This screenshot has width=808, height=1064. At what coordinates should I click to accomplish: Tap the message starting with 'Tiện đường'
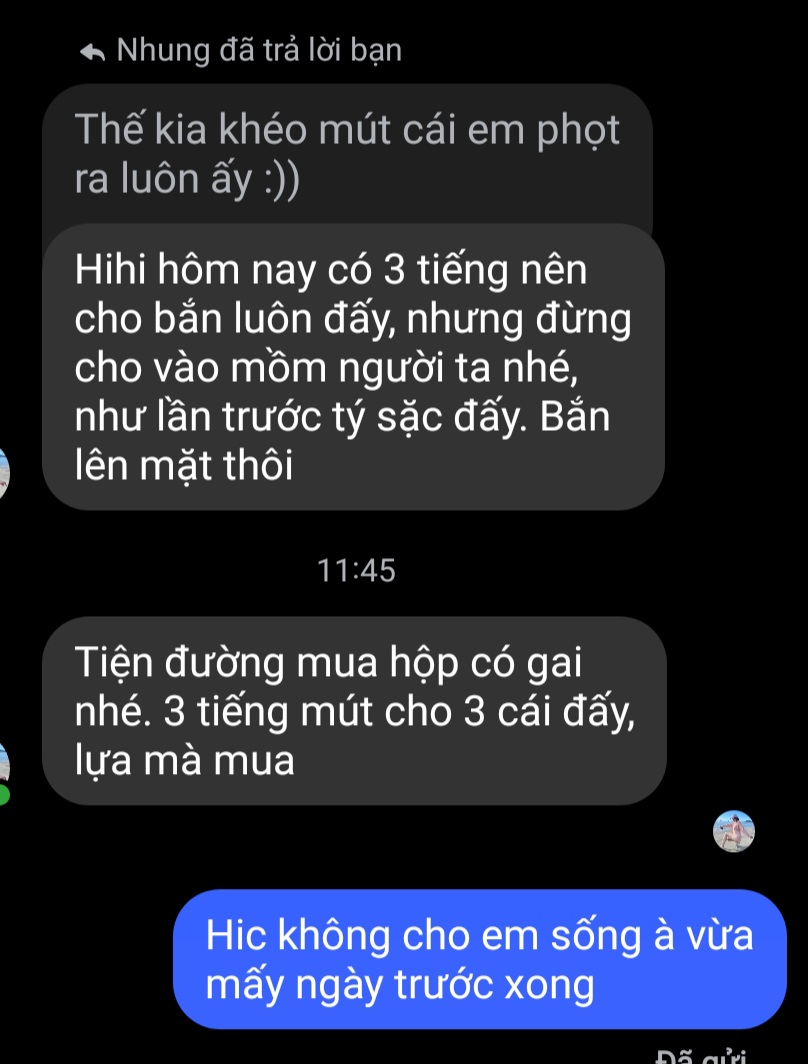pyautogui.click(x=355, y=711)
